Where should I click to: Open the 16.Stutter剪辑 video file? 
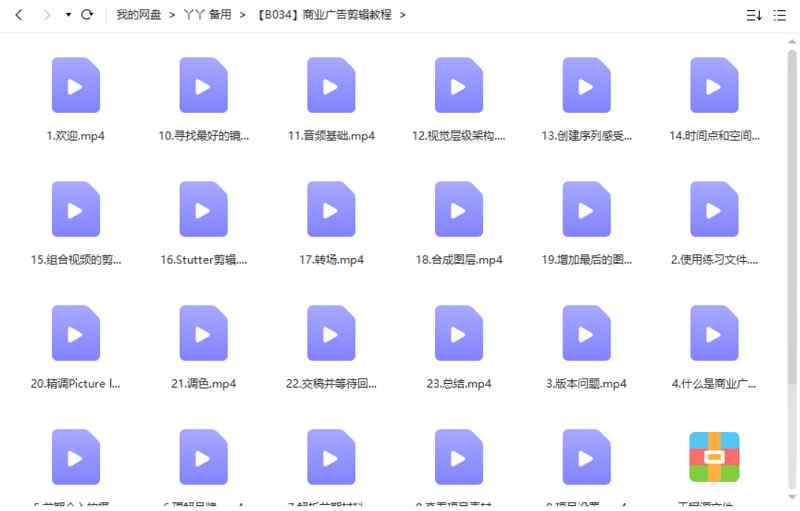click(203, 210)
